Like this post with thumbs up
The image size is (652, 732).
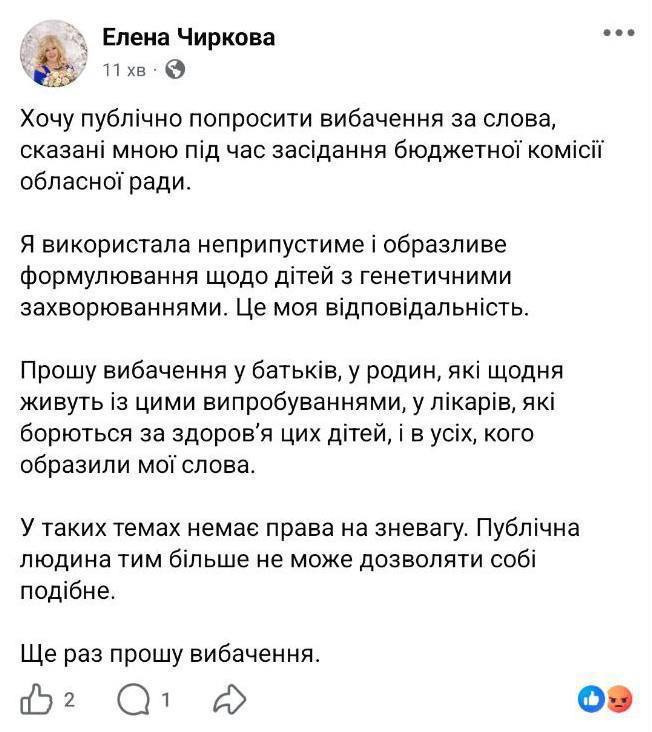coord(36,700)
